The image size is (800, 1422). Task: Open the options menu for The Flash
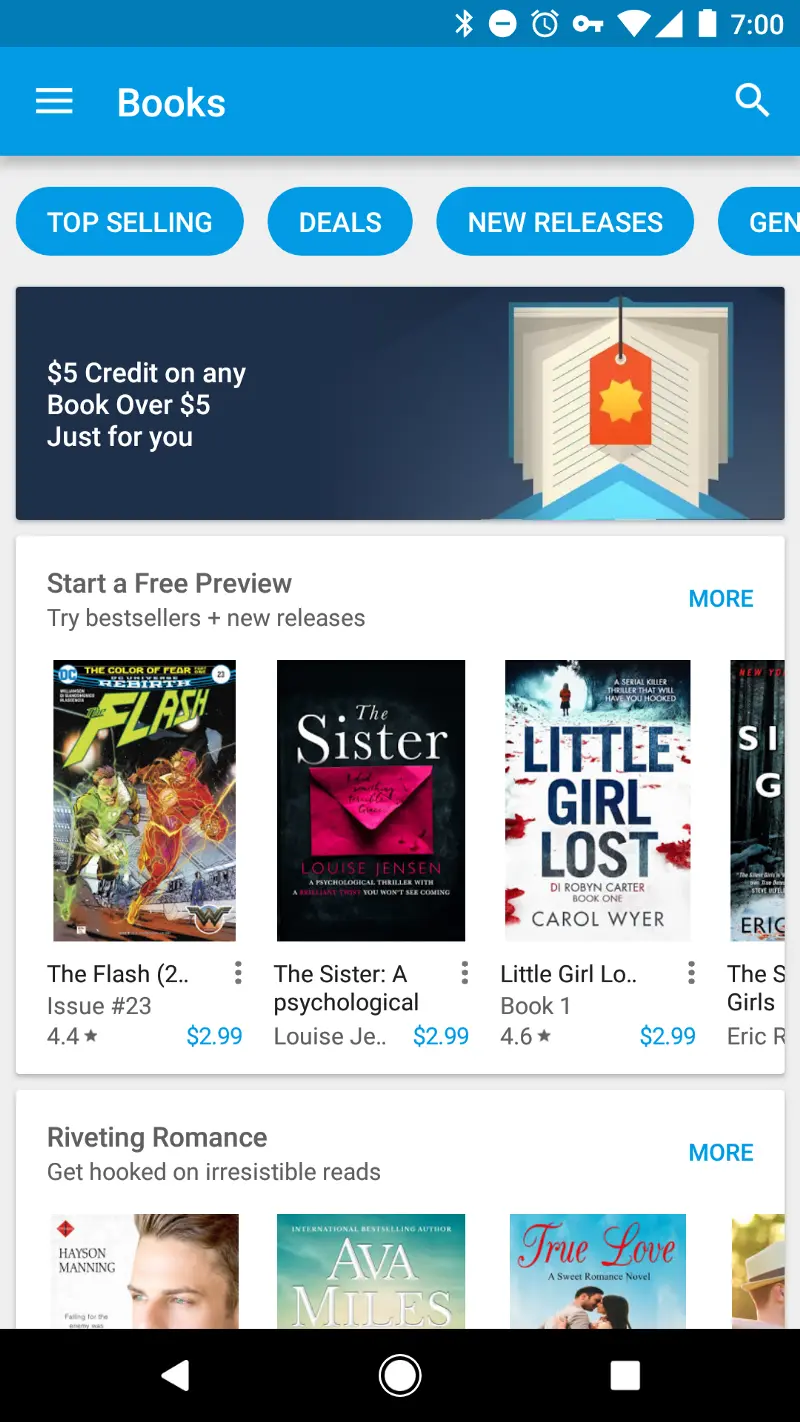tap(238, 973)
